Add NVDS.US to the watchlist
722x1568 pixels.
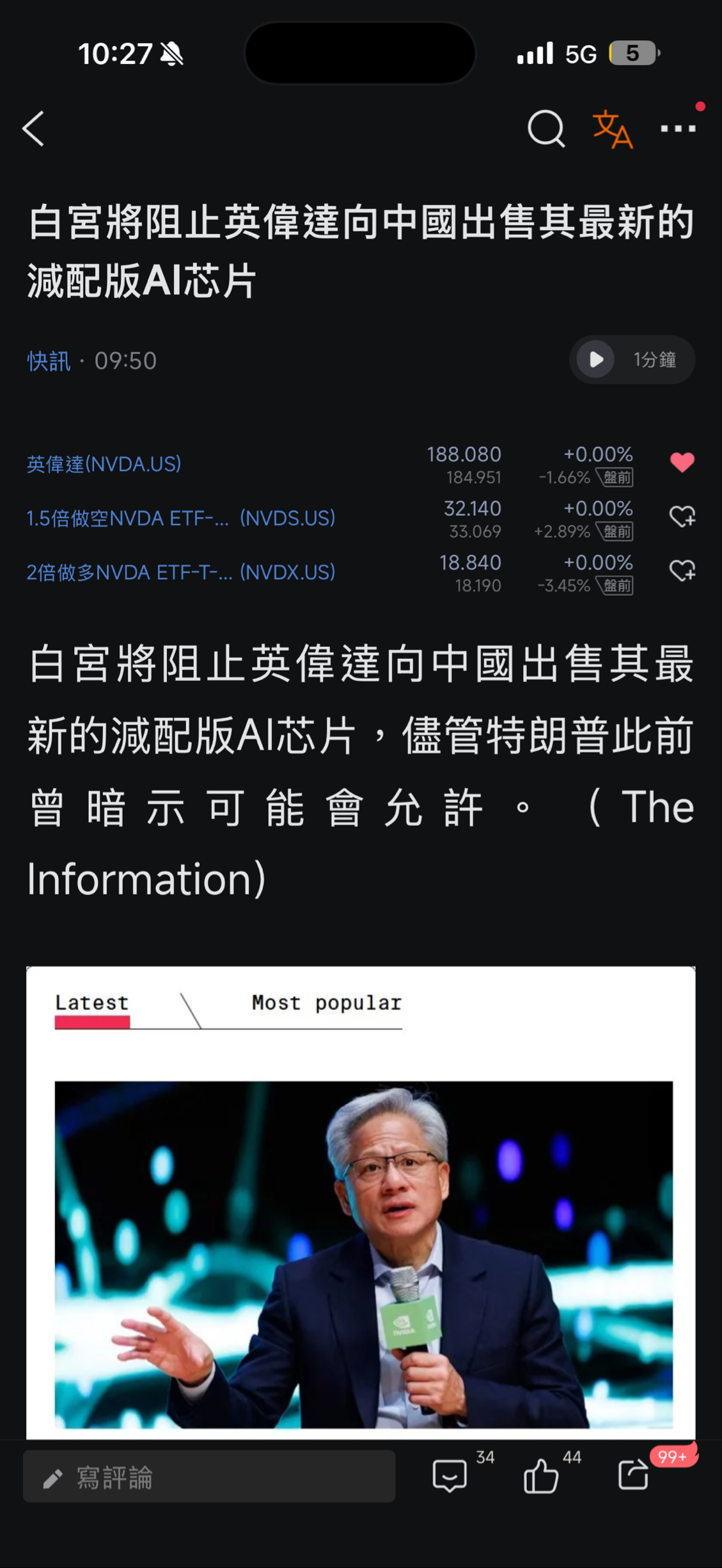pyautogui.click(x=682, y=516)
